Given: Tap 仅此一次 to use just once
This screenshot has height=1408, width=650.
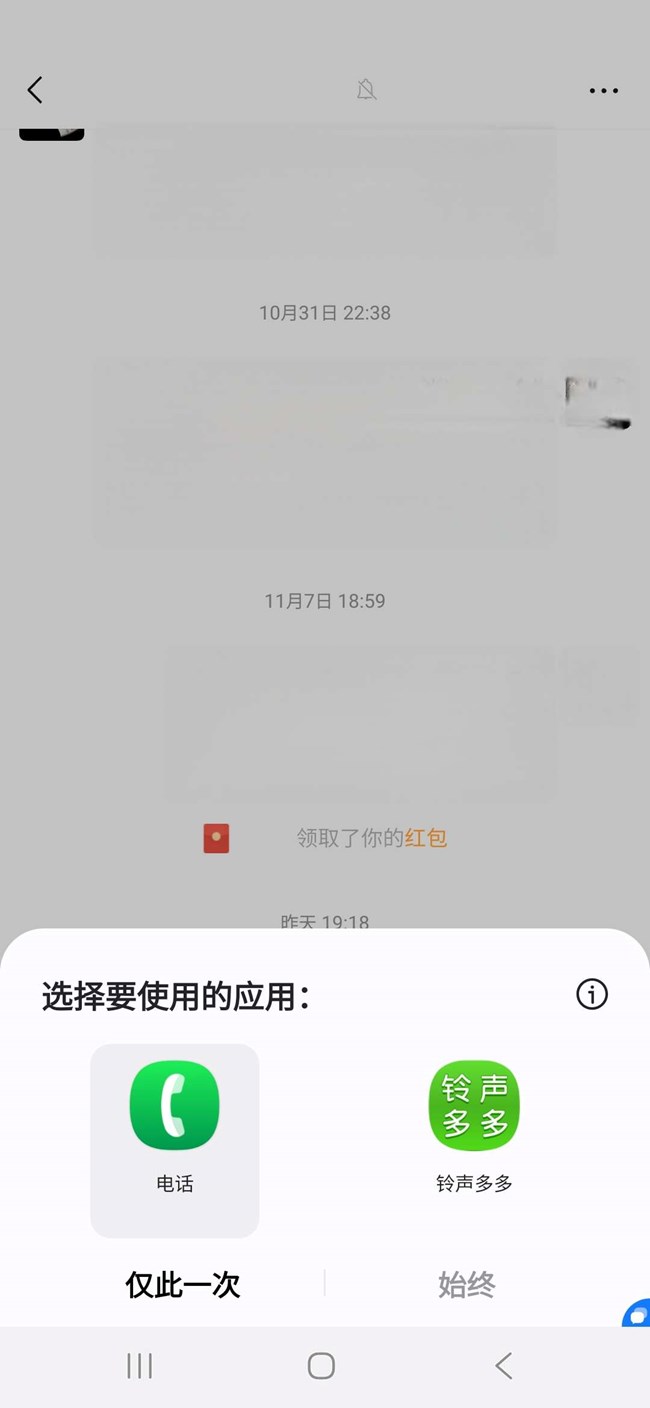Looking at the screenshot, I should [x=183, y=1285].
